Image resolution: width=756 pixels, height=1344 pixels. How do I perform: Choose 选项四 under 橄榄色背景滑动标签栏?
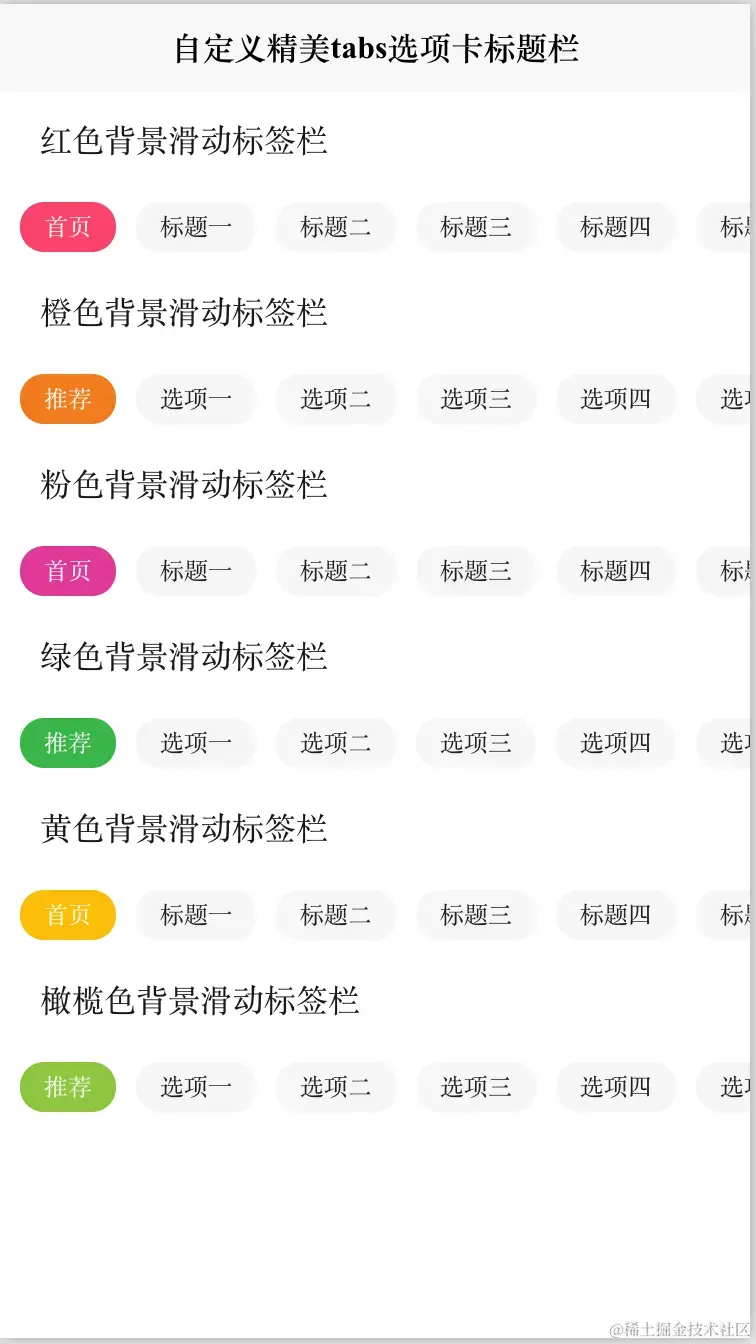(616, 1087)
